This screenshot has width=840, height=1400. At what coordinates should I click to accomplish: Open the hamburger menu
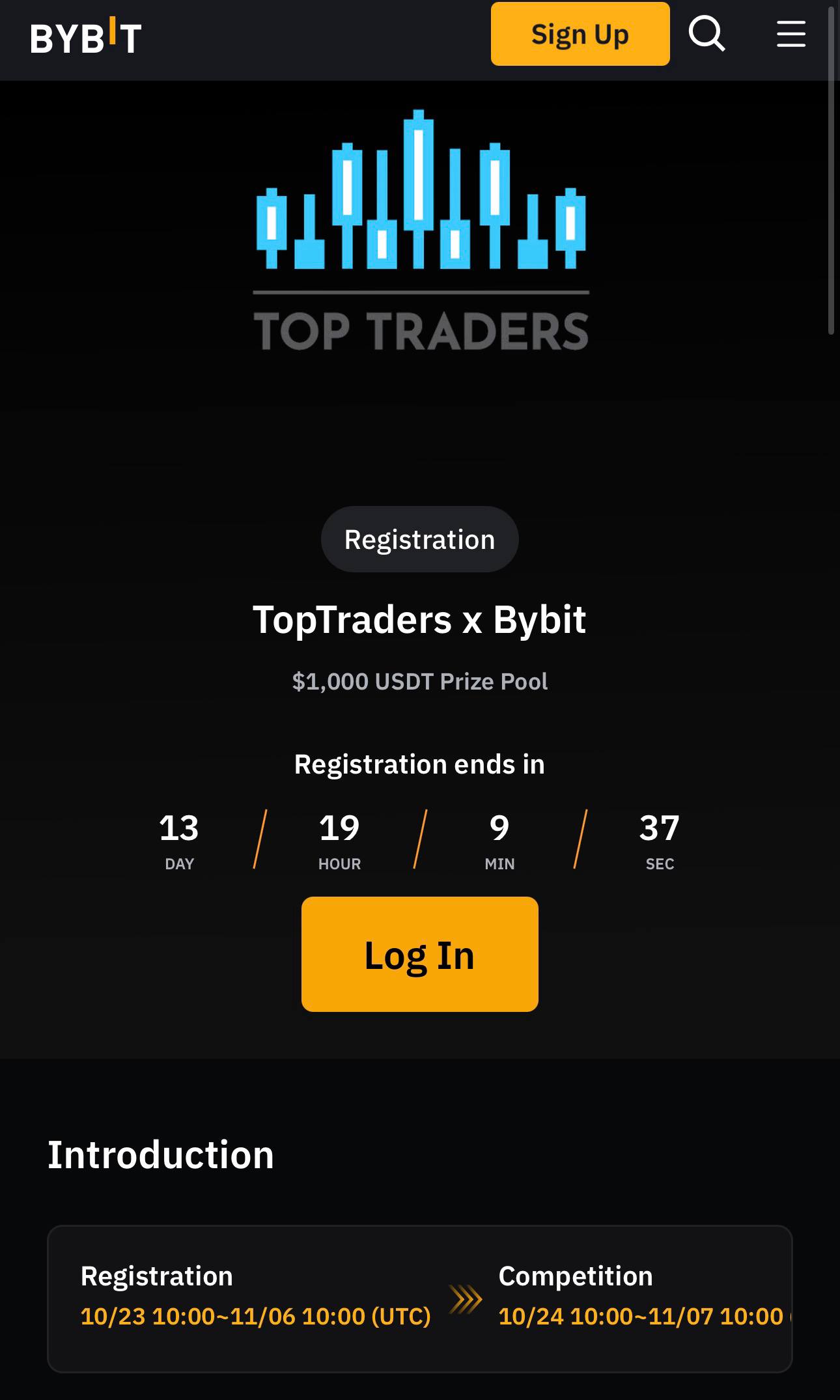click(791, 34)
